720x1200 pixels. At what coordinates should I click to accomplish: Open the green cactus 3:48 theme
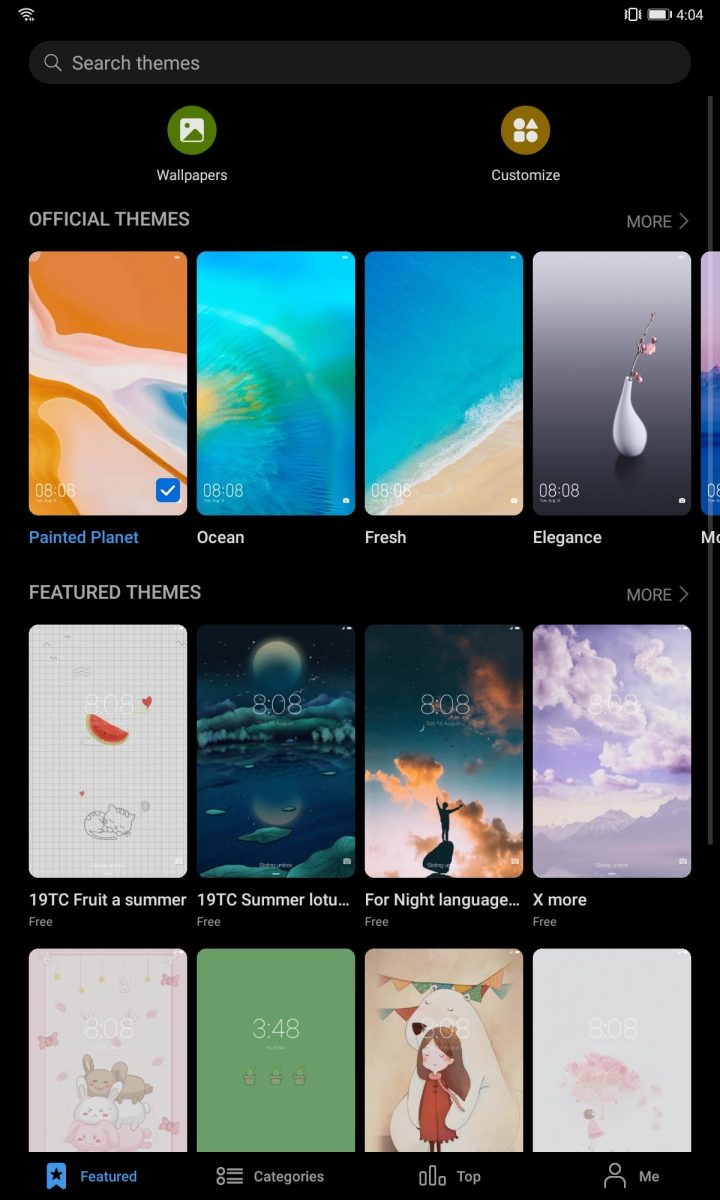(x=276, y=1050)
